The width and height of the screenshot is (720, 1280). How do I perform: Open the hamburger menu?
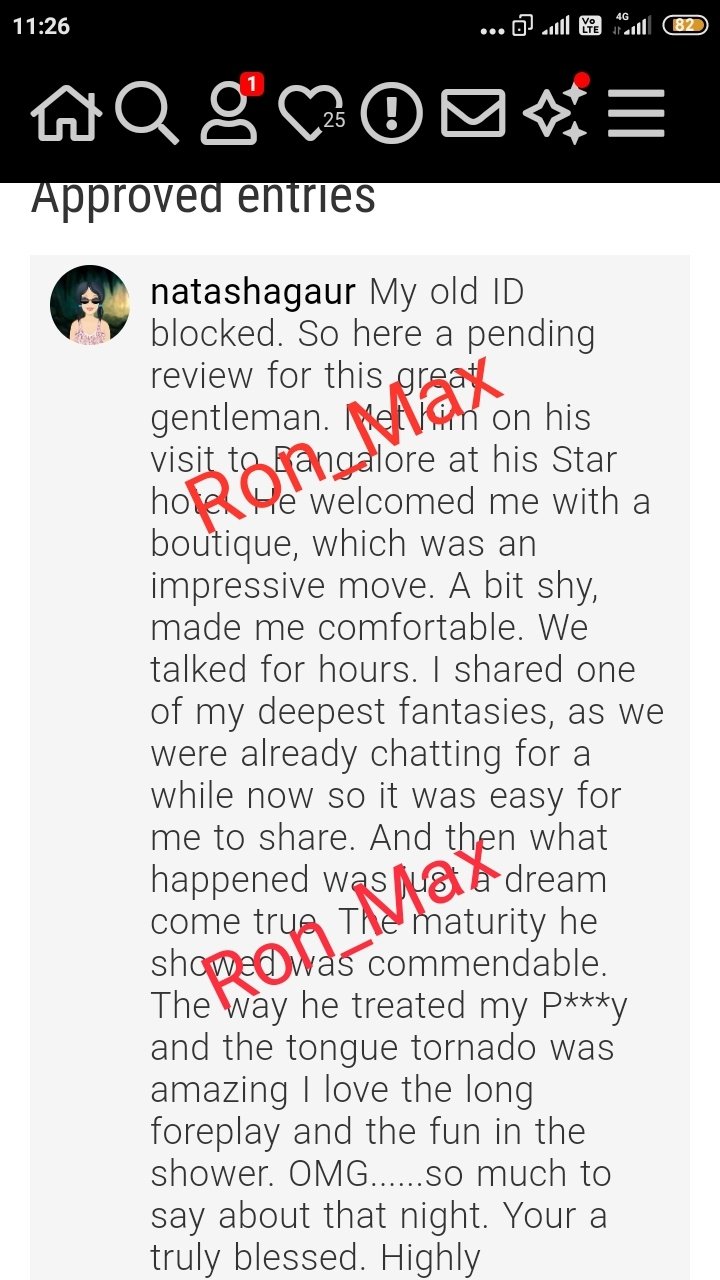pyautogui.click(x=636, y=113)
